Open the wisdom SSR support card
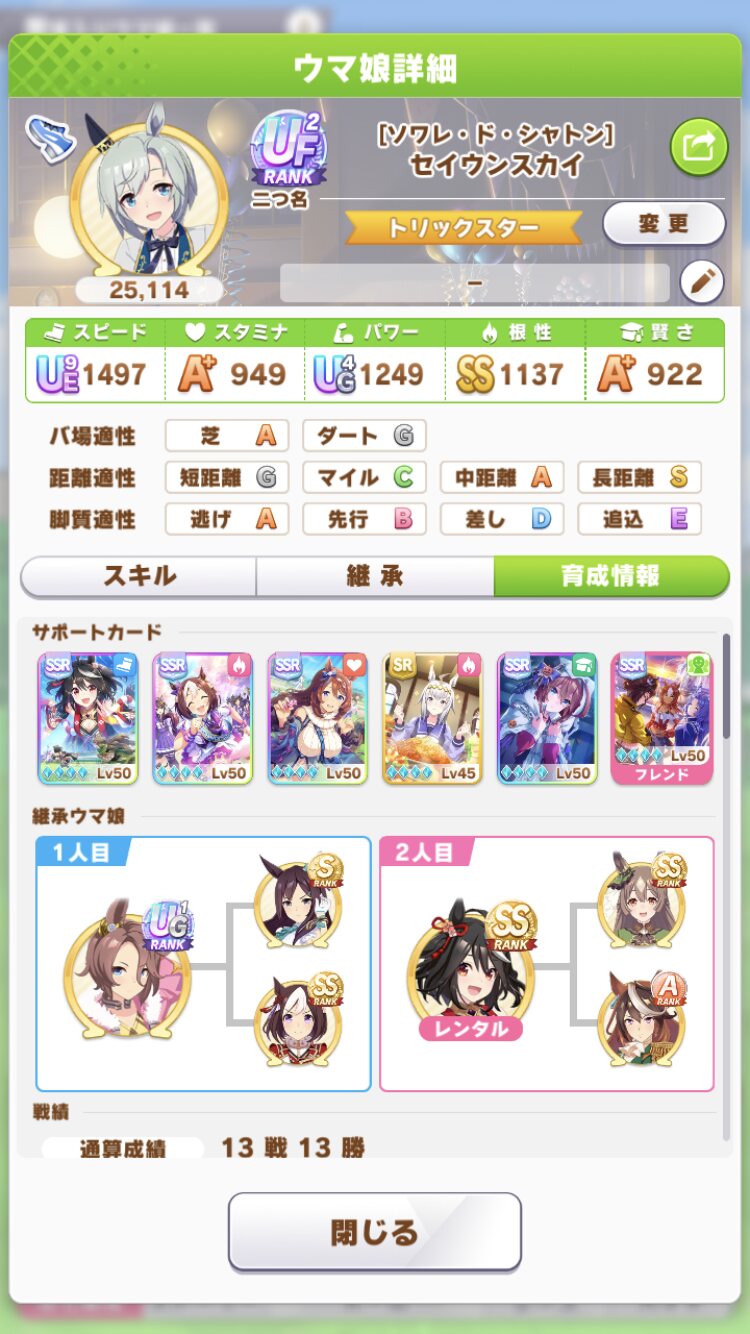The image size is (750, 1334). 547,718
